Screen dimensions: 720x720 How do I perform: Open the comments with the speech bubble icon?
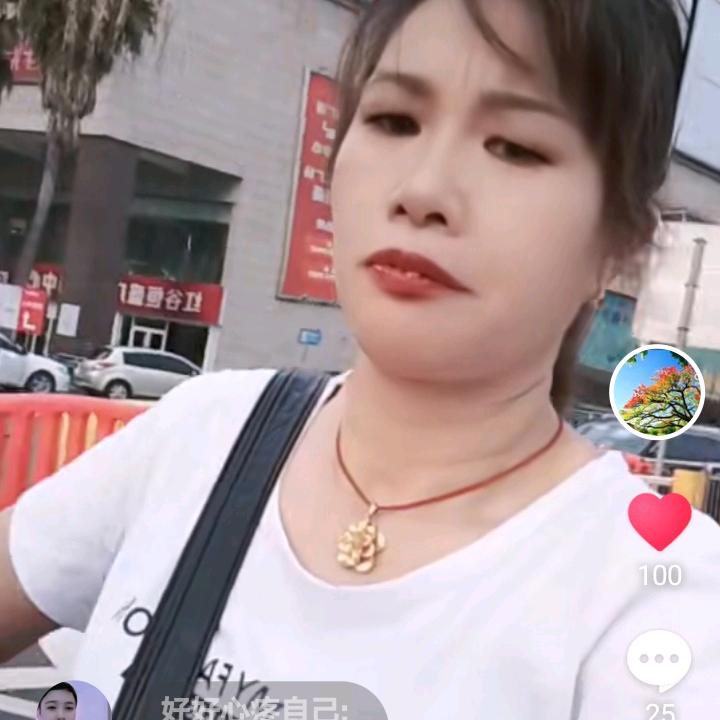coord(659,661)
